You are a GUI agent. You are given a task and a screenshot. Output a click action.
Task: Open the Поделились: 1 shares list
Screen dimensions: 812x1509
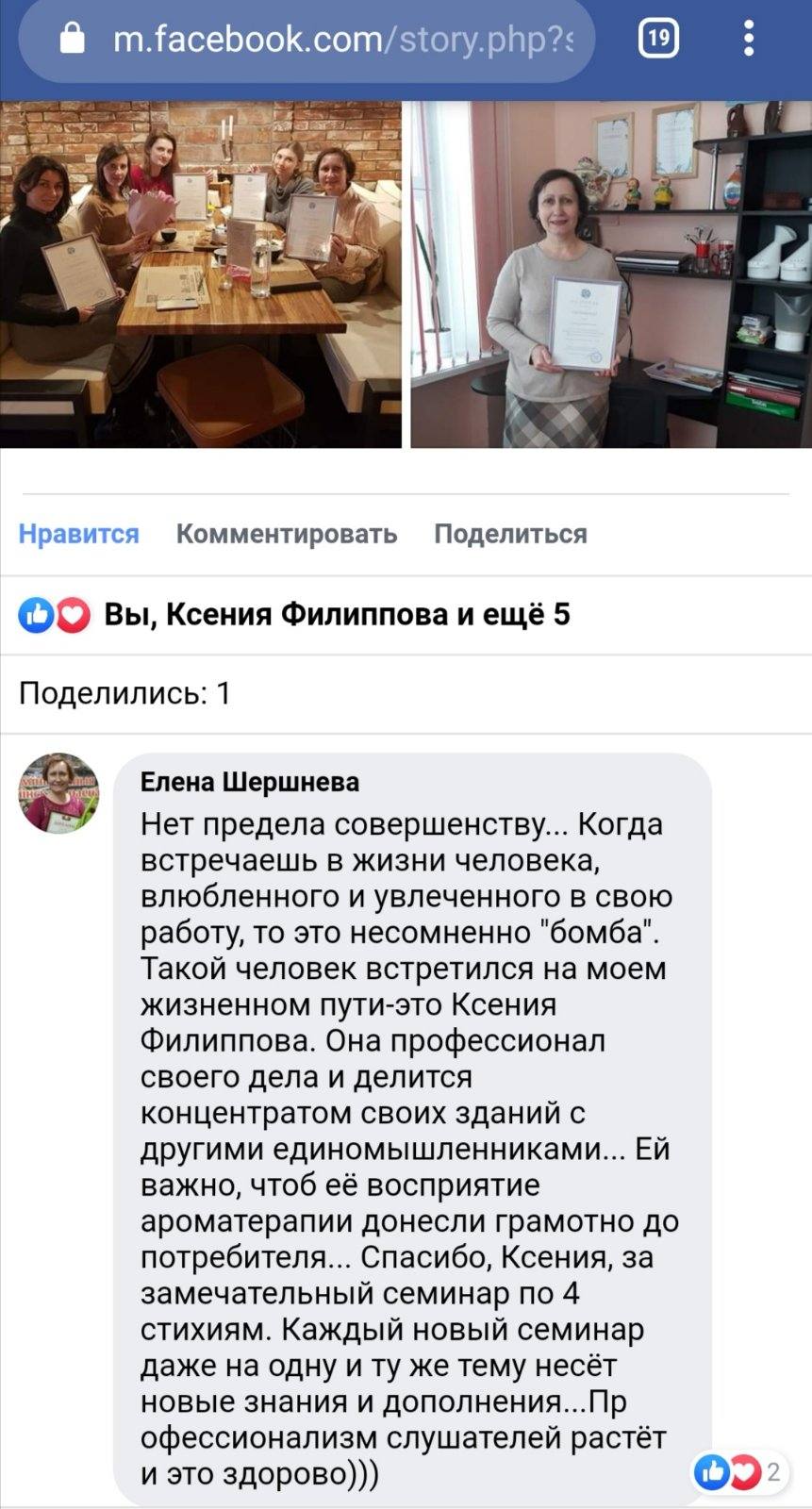click(x=124, y=694)
